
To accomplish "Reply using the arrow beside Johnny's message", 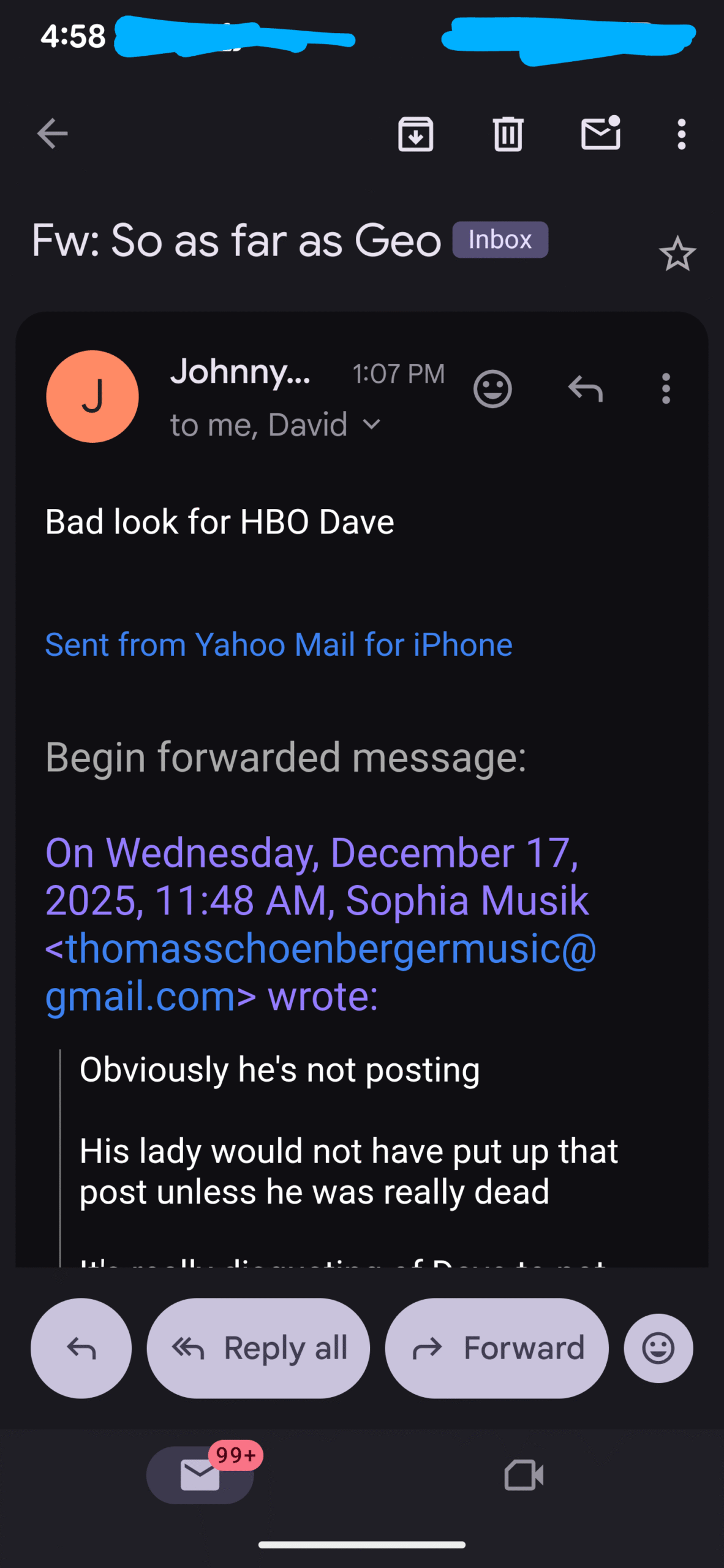I will (x=586, y=389).
